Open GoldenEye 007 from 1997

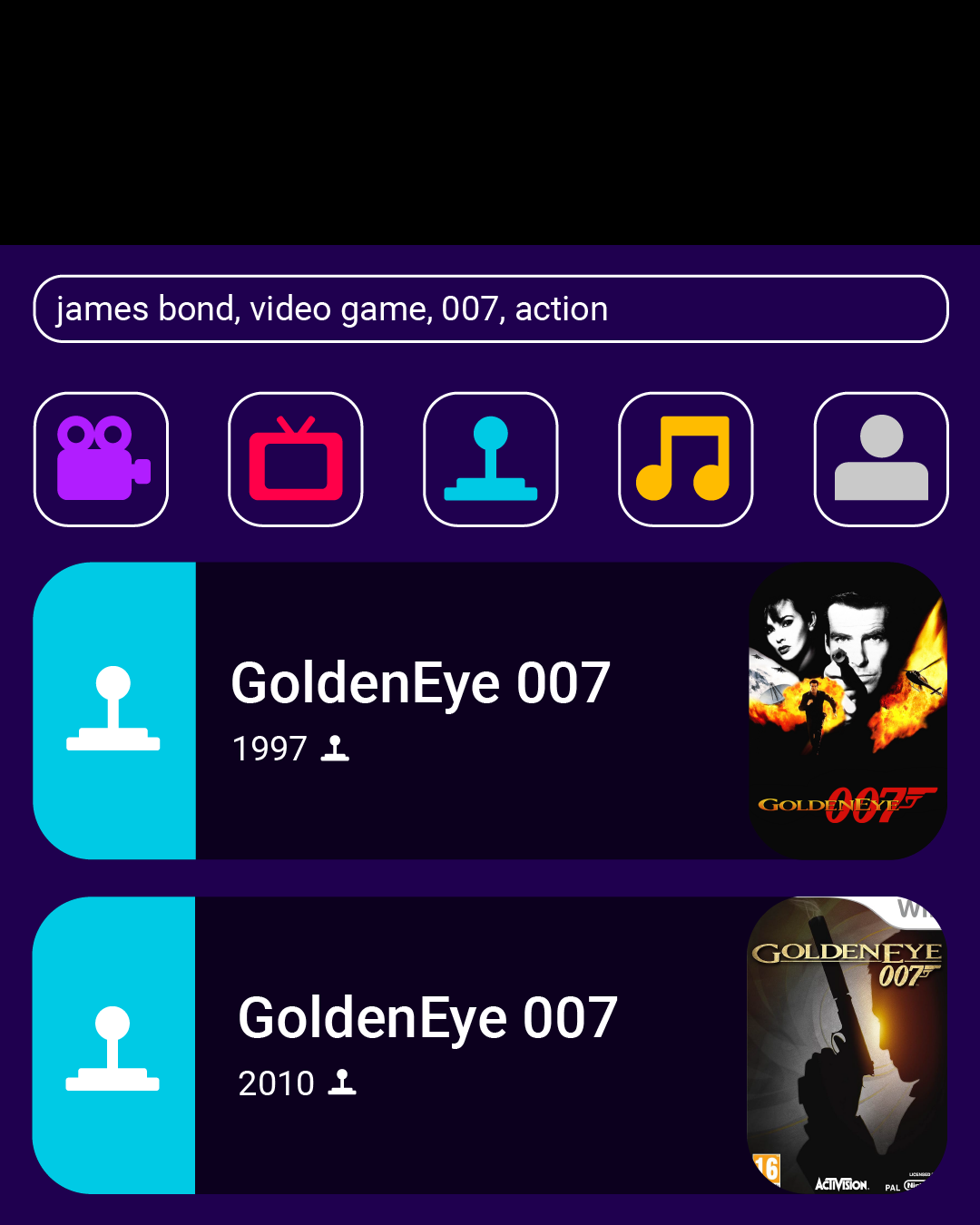(x=472, y=710)
